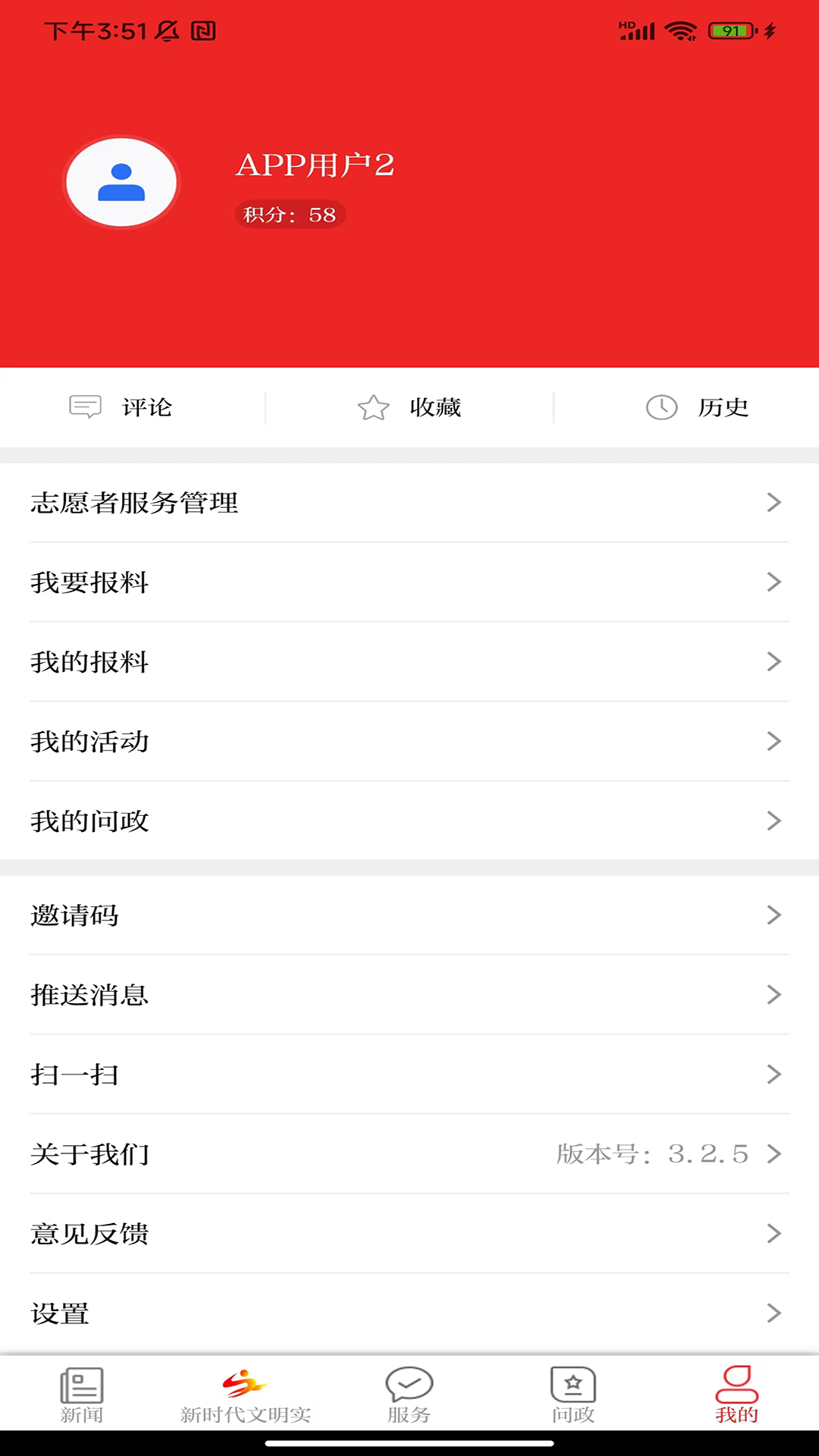Click the user avatar icon
The height and width of the screenshot is (1456, 819).
(121, 183)
